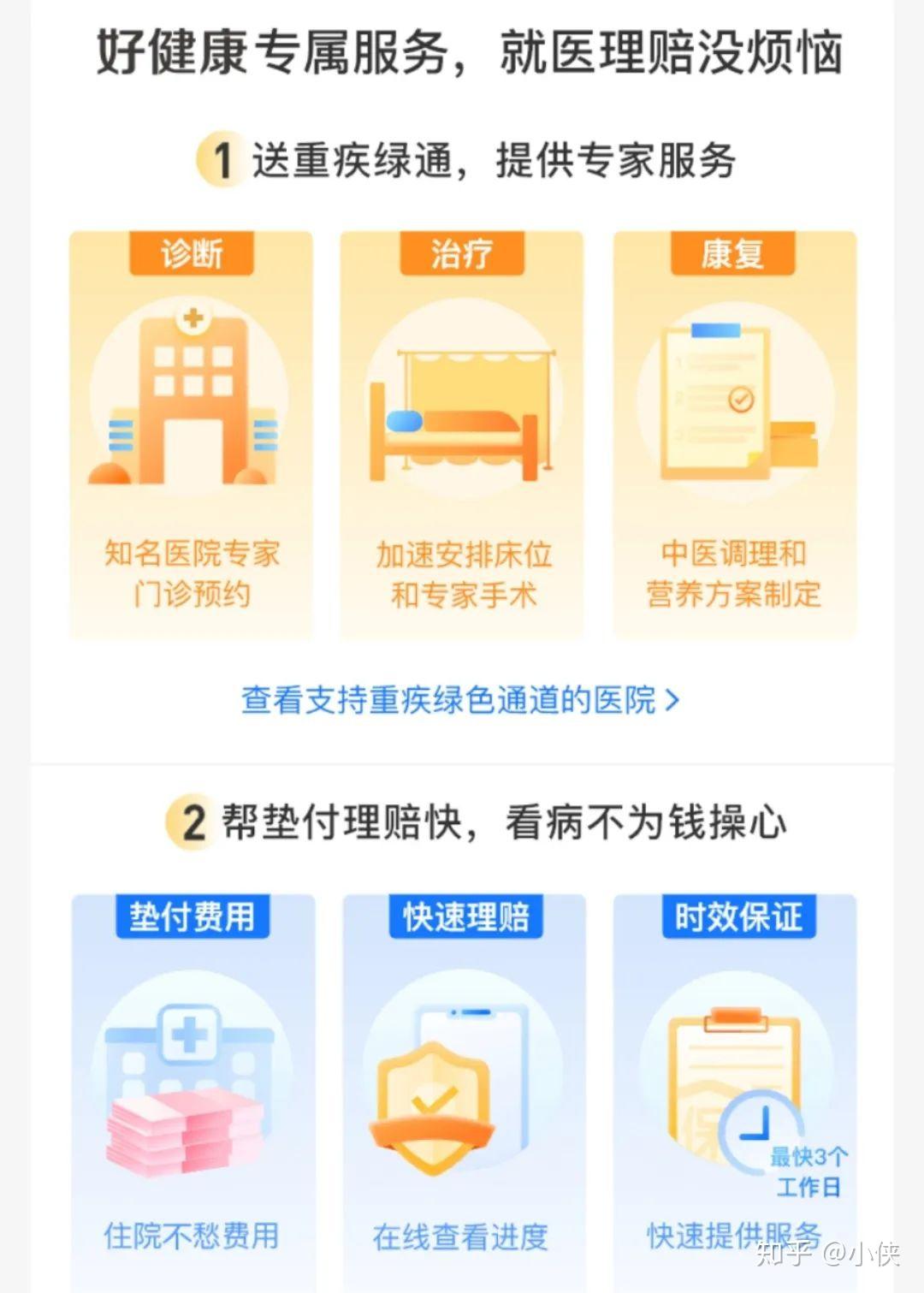Open the list of hospitals supporting 重疾绿色通道

[x=460, y=700]
